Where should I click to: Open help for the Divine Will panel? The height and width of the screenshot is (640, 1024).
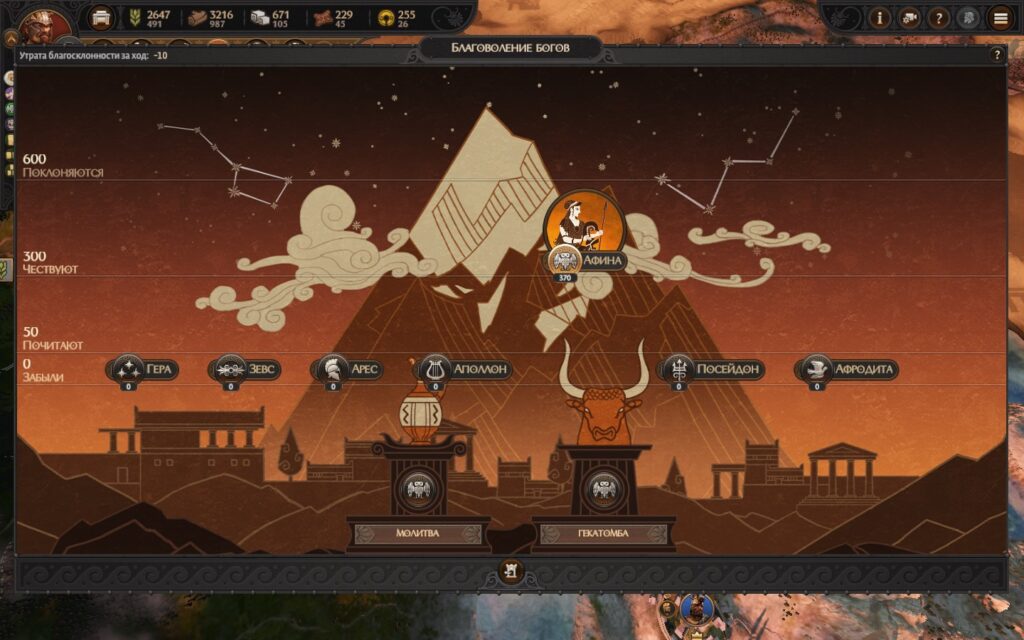click(x=996, y=55)
